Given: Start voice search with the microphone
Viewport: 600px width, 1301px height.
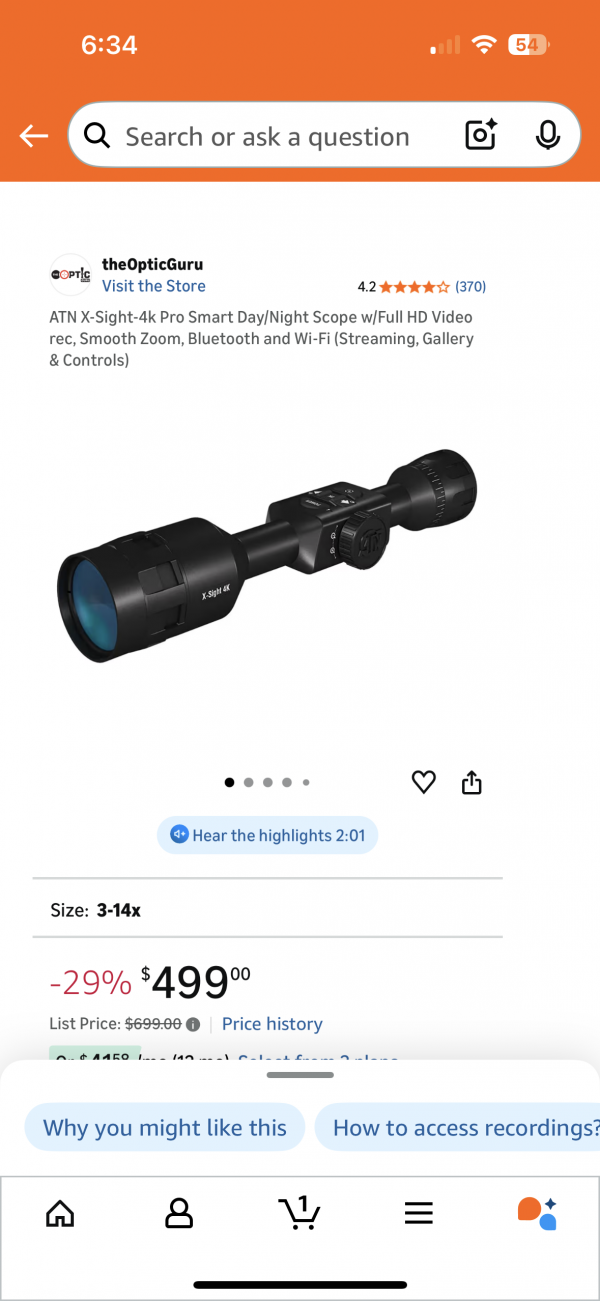Looking at the screenshot, I should click(x=547, y=136).
